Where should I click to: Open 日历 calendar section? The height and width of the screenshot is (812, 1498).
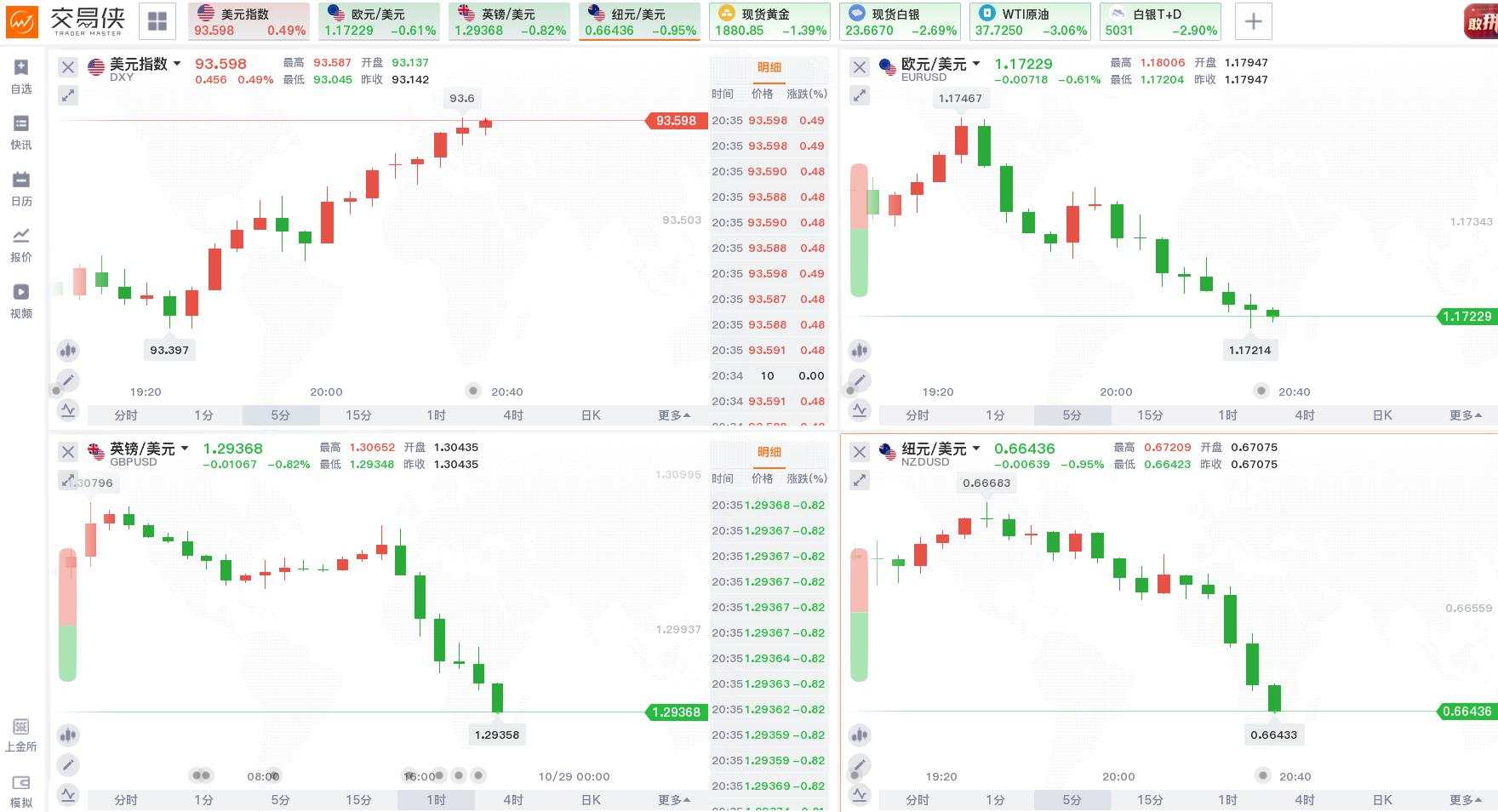tap(21, 188)
